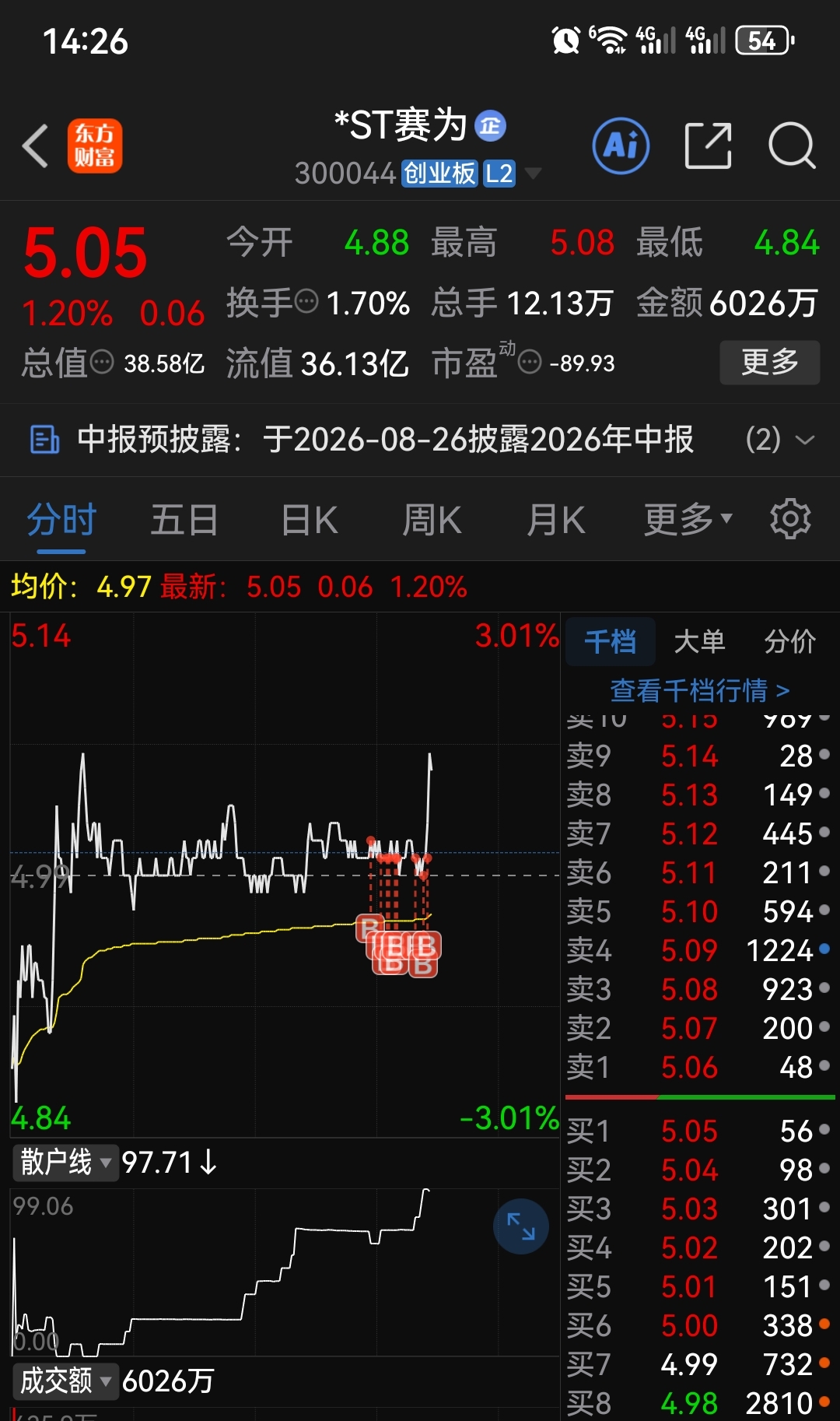Expand the stock title dropdown arrow
Screen dimensions: 840x1421
(x=533, y=173)
